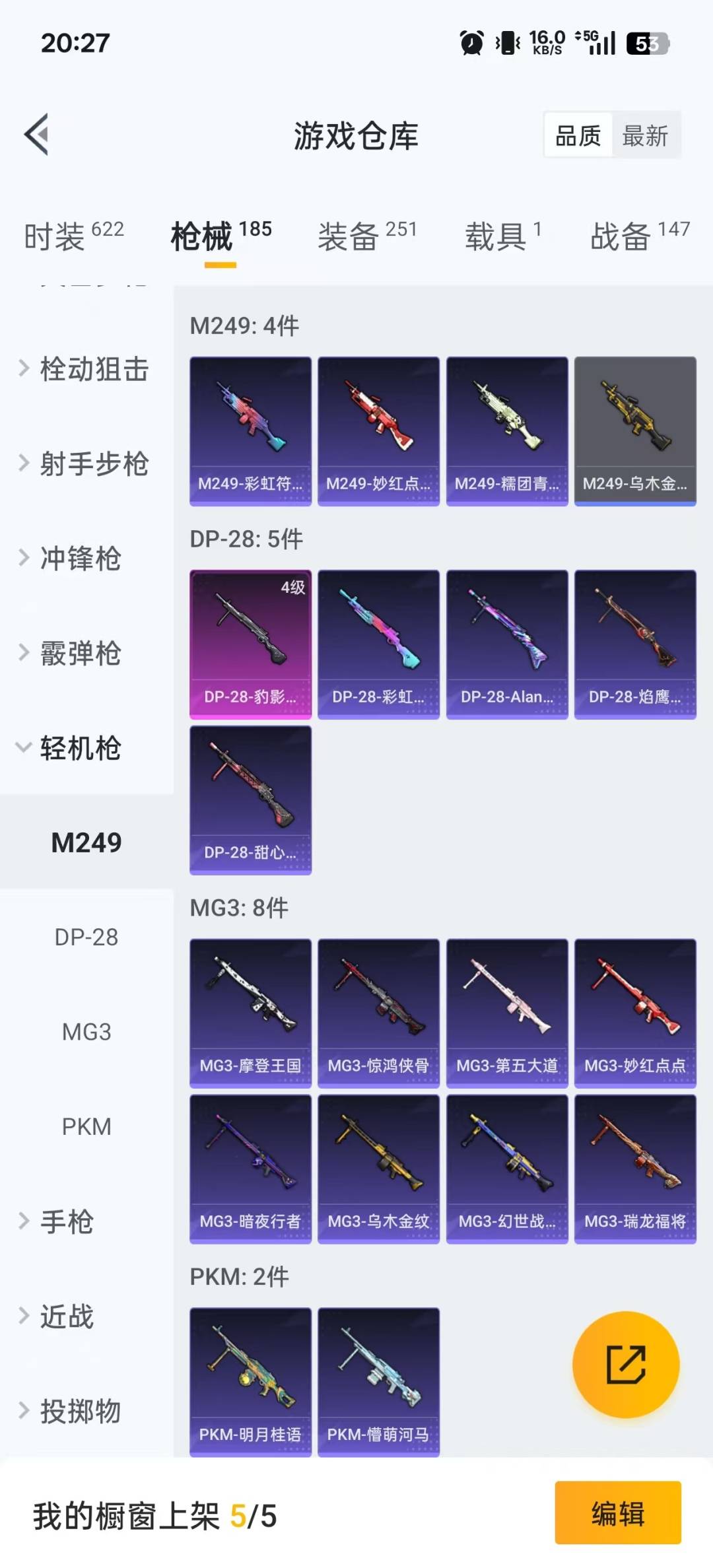
Task: Select the 品质 sorting option
Action: point(578,136)
